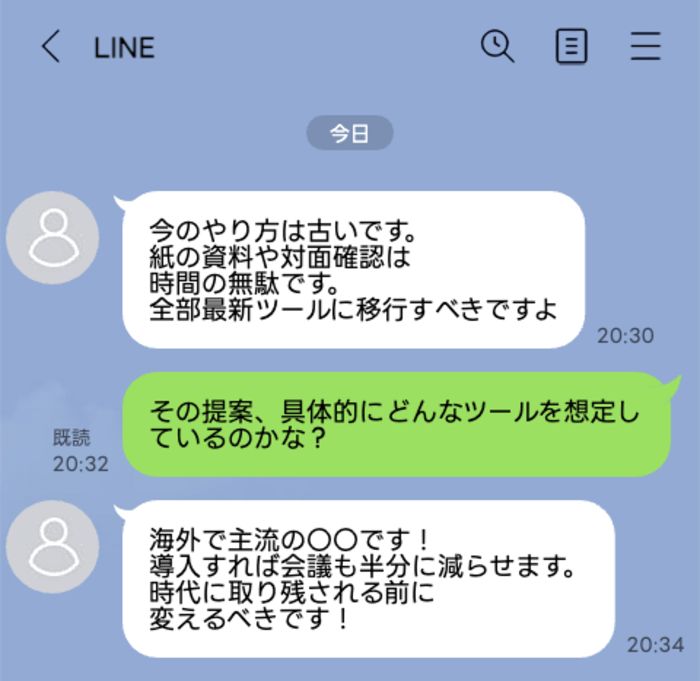Open the chat notes icon
The image size is (700, 681).
point(571,47)
